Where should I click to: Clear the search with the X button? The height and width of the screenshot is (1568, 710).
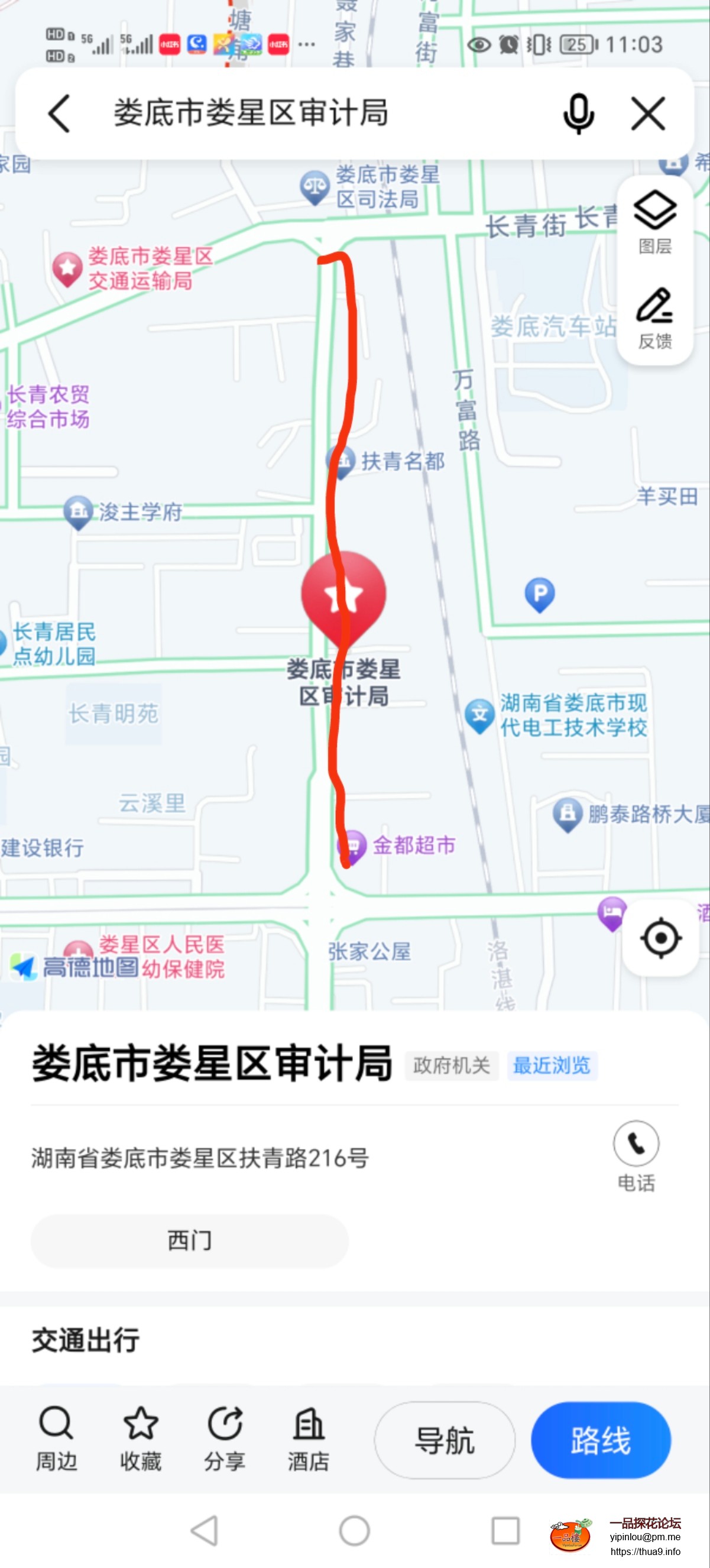[x=647, y=113]
